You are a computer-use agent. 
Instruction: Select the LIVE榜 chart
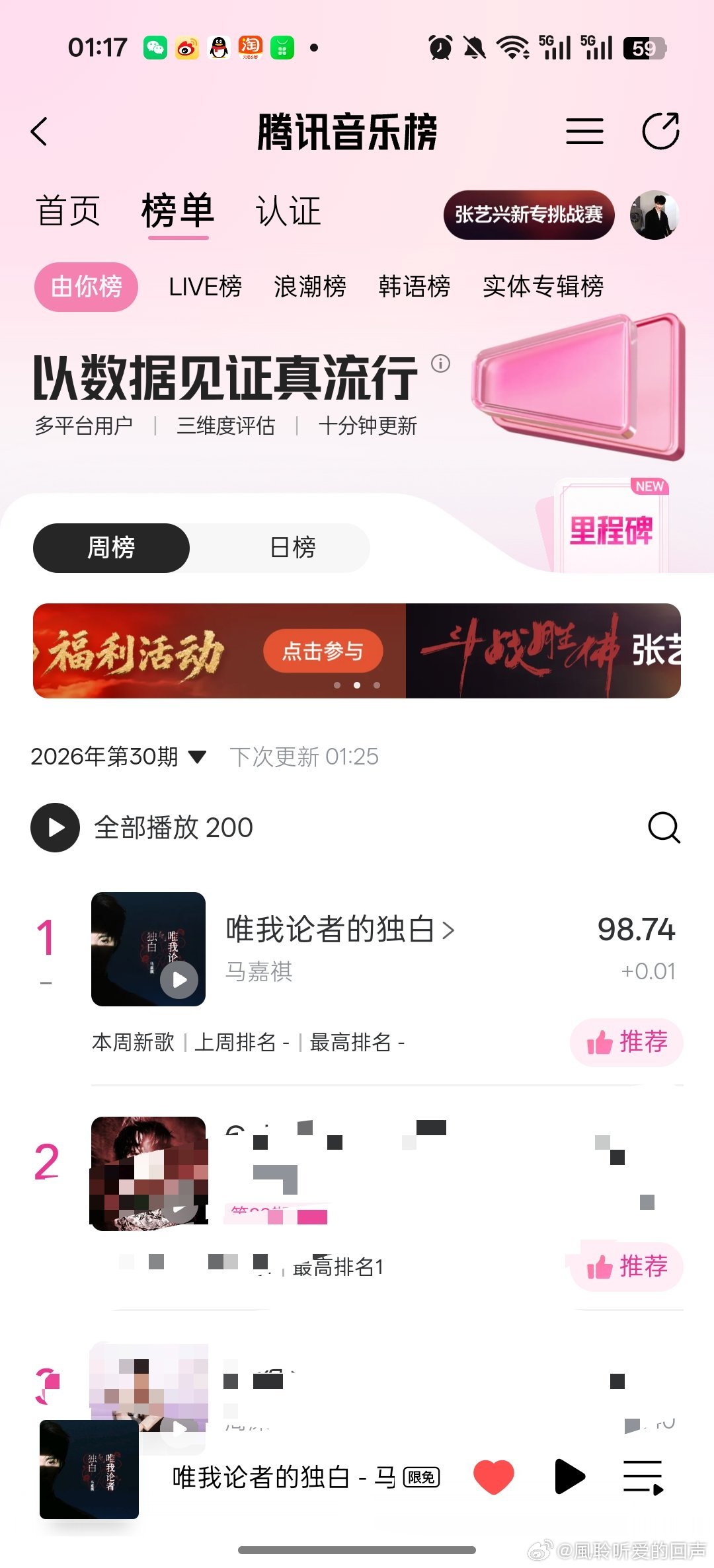tap(205, 287)
